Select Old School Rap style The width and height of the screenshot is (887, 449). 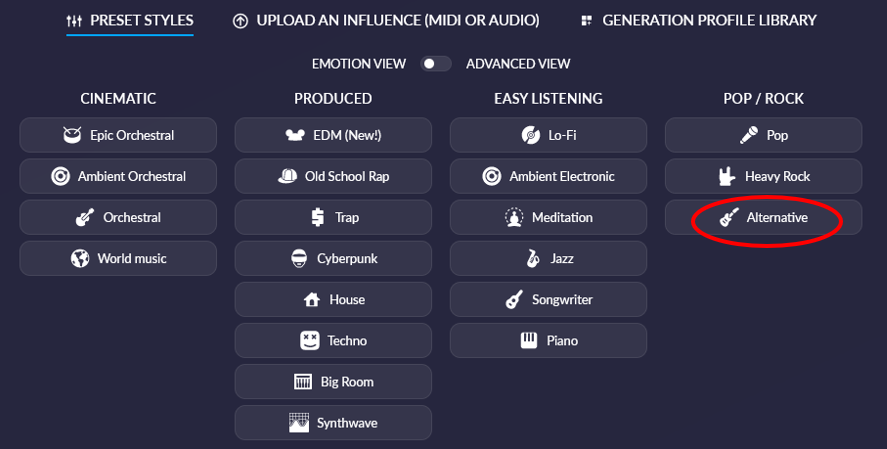(x=333, y=176)
